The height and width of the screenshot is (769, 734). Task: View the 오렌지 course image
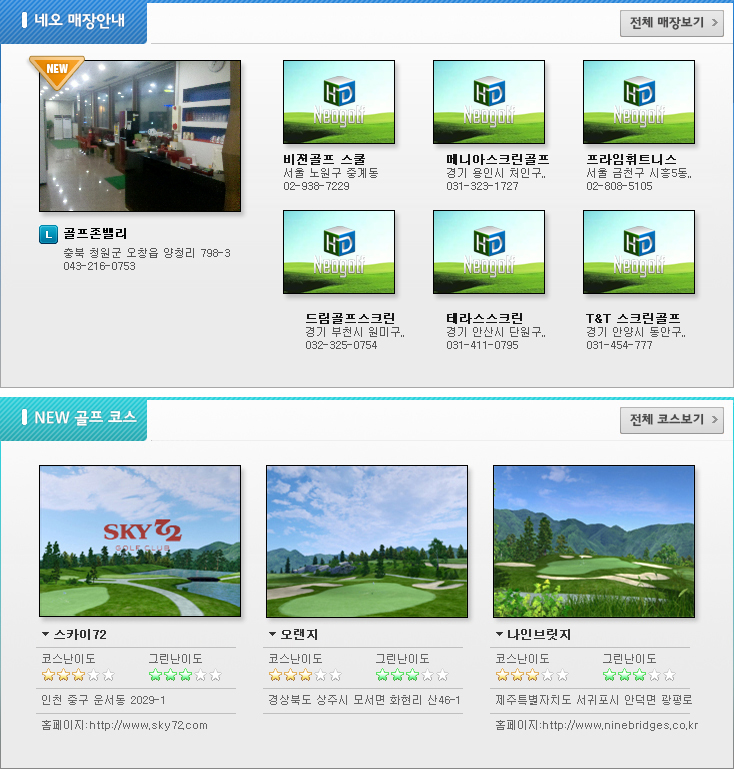point(367,541)
